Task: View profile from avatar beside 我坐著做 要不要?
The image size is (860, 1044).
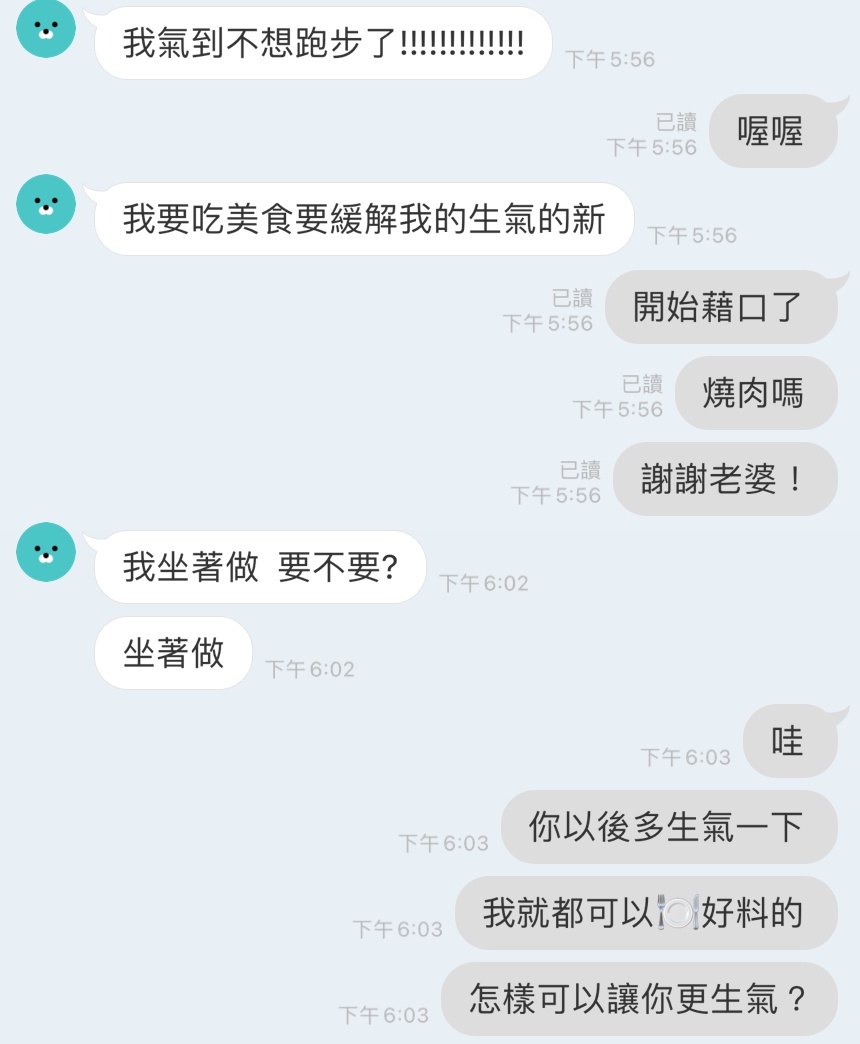Action: (x=46, y=551)
